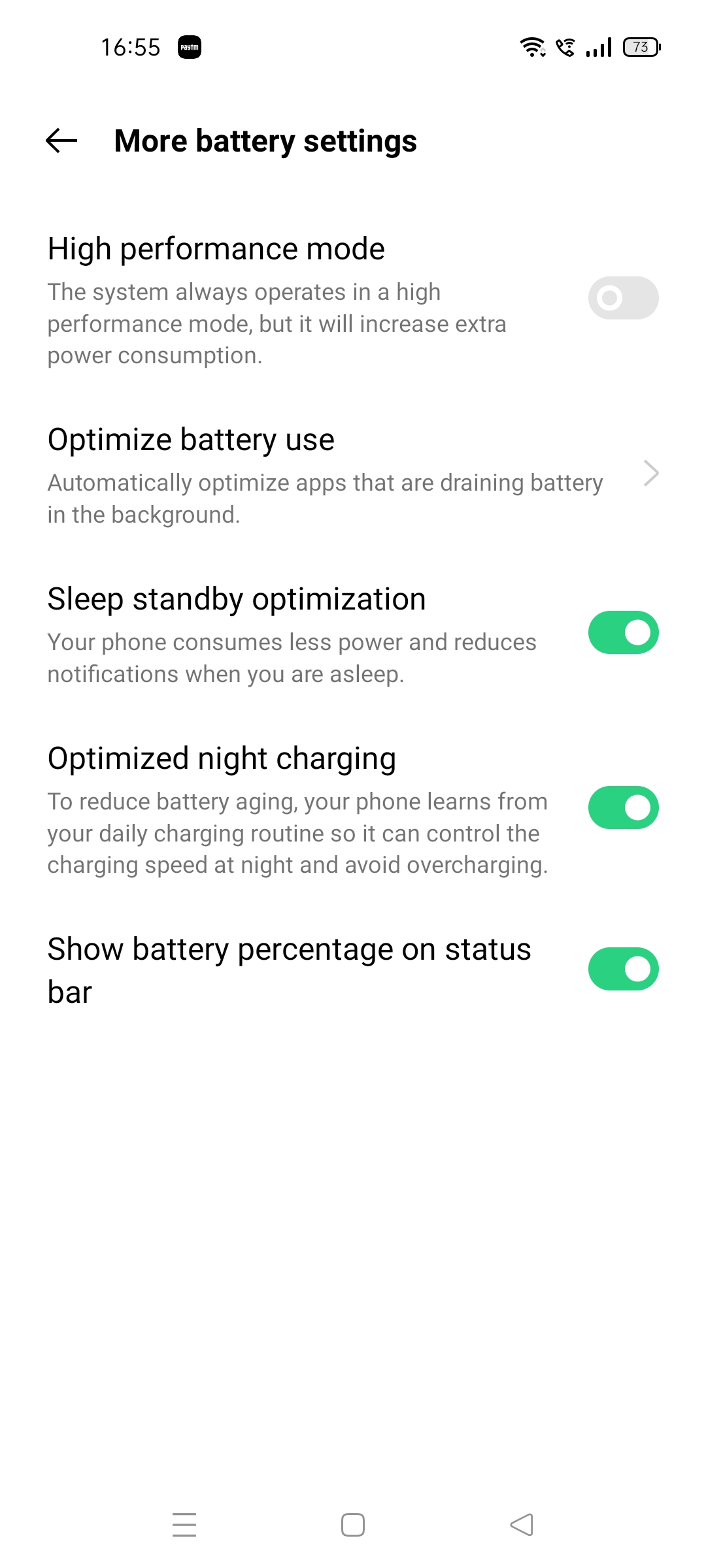The image size is (706, 1568).
Task: Turn off Optimized night charging
Action: tap(622, 807)
